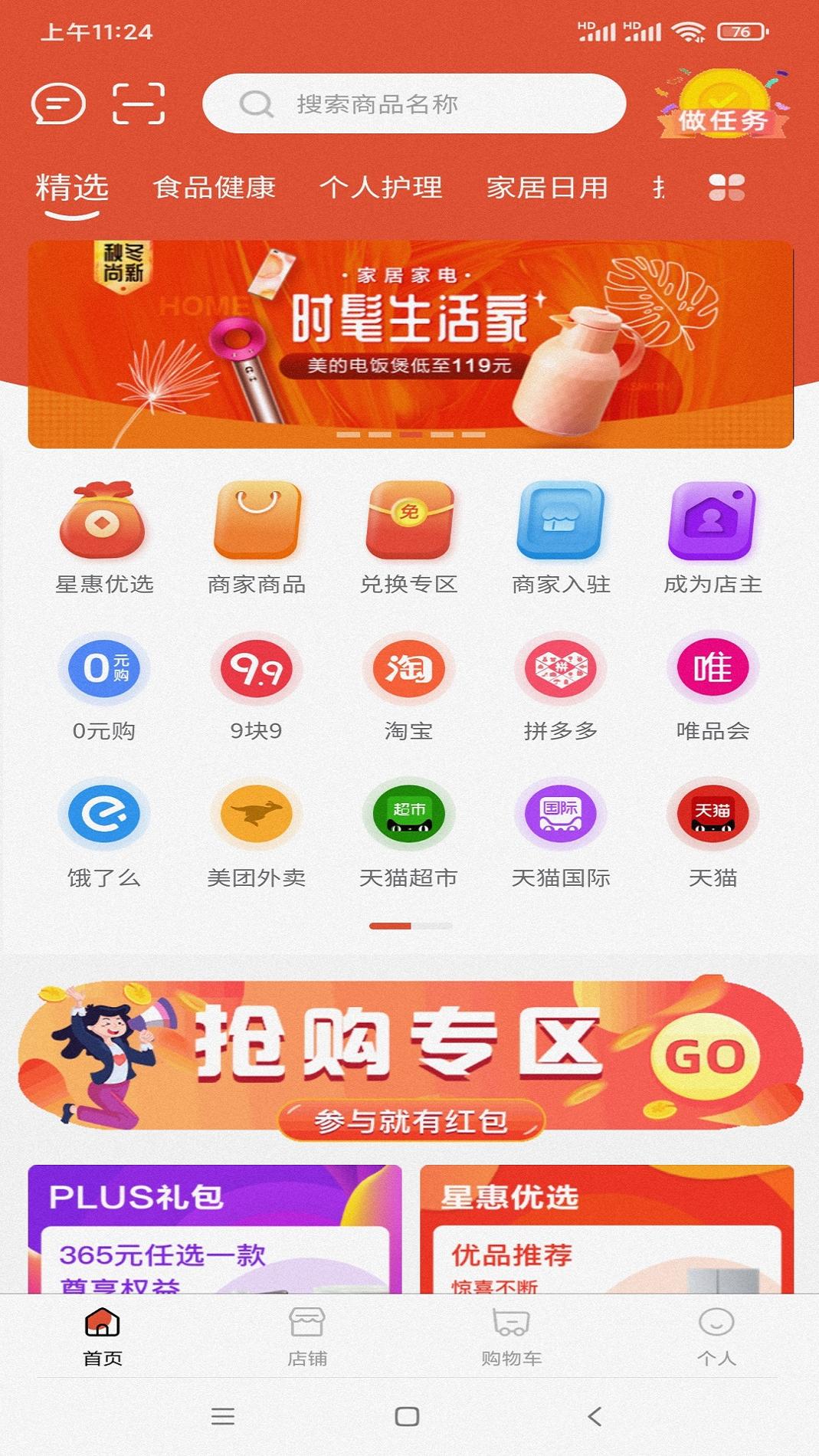Tap the shortcut grid page indicator
This screenshot has height=1456, width=819.
click(409, 926)
